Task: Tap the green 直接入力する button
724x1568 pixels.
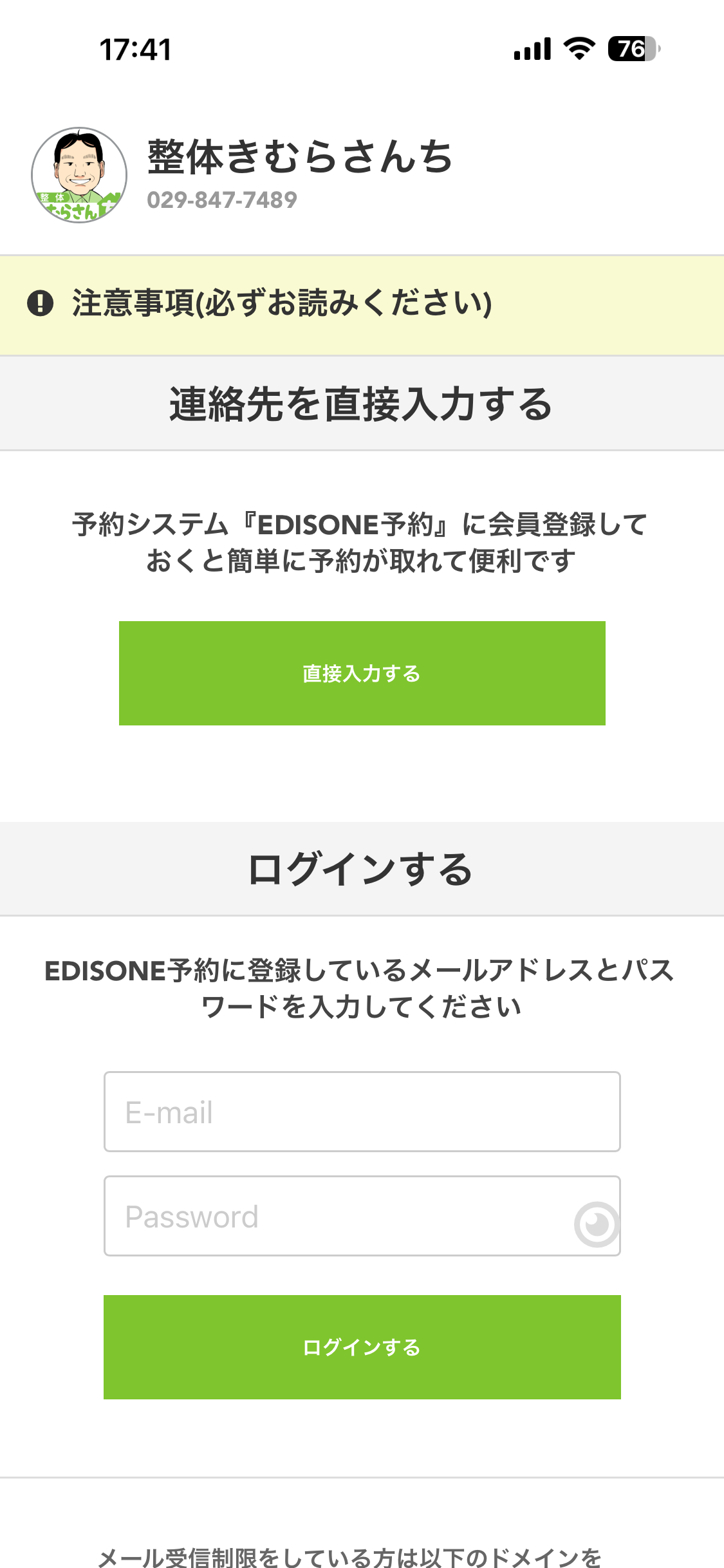Action: (x=362, y=673)
